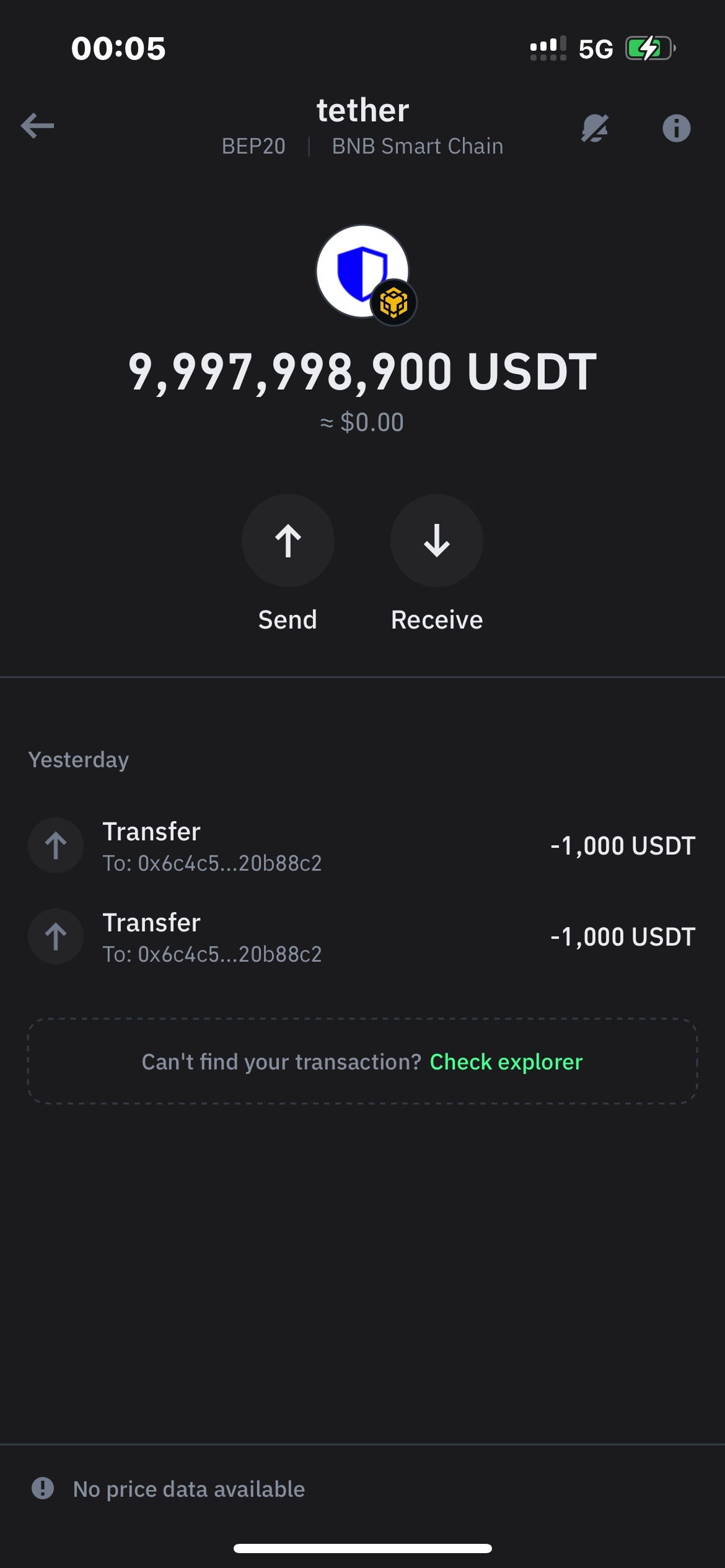Image resolution: width=725 pixels, height=1568 pixels.
Task: Tap the Send button
Action: click(x=288, y=541)
